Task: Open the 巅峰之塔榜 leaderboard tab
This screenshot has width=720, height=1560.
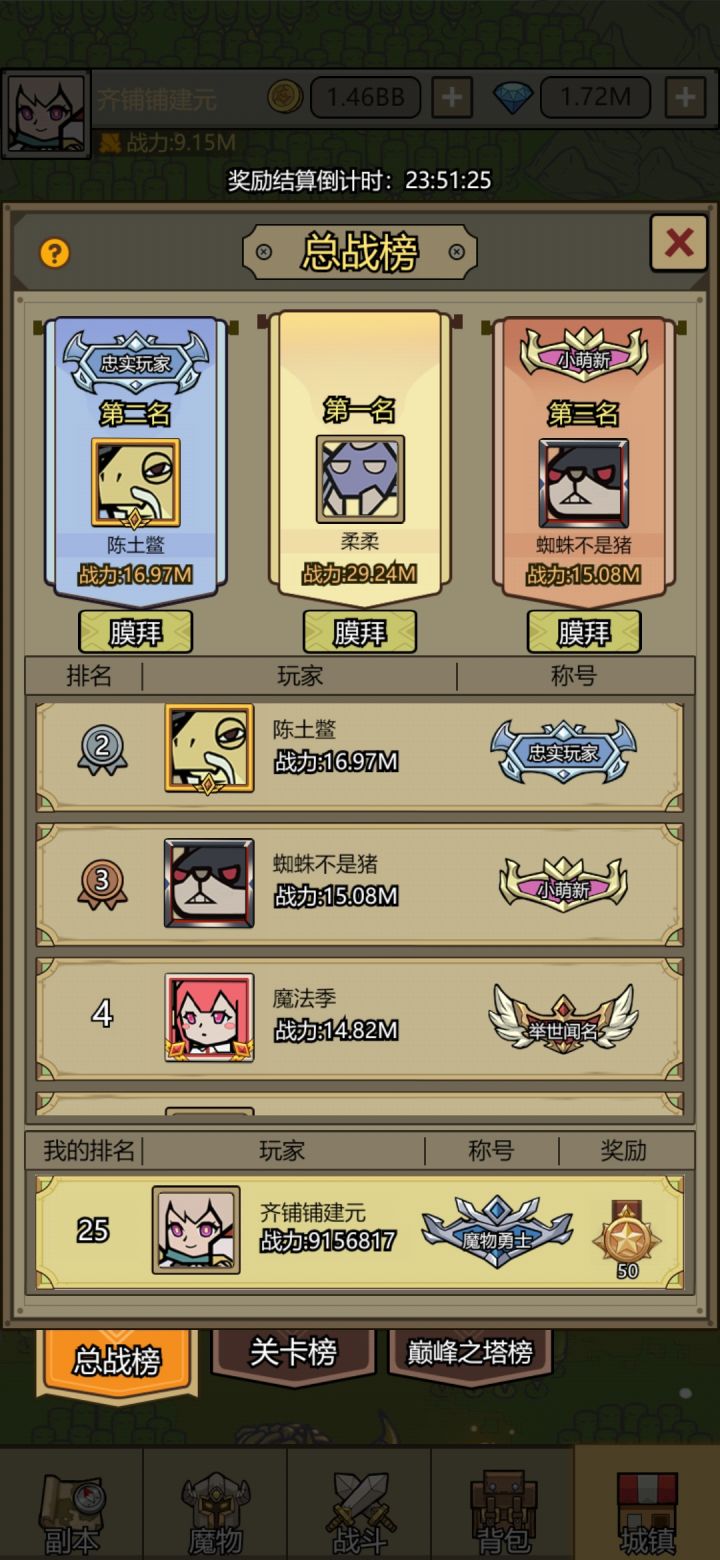Action: (x=470, y=1352)
